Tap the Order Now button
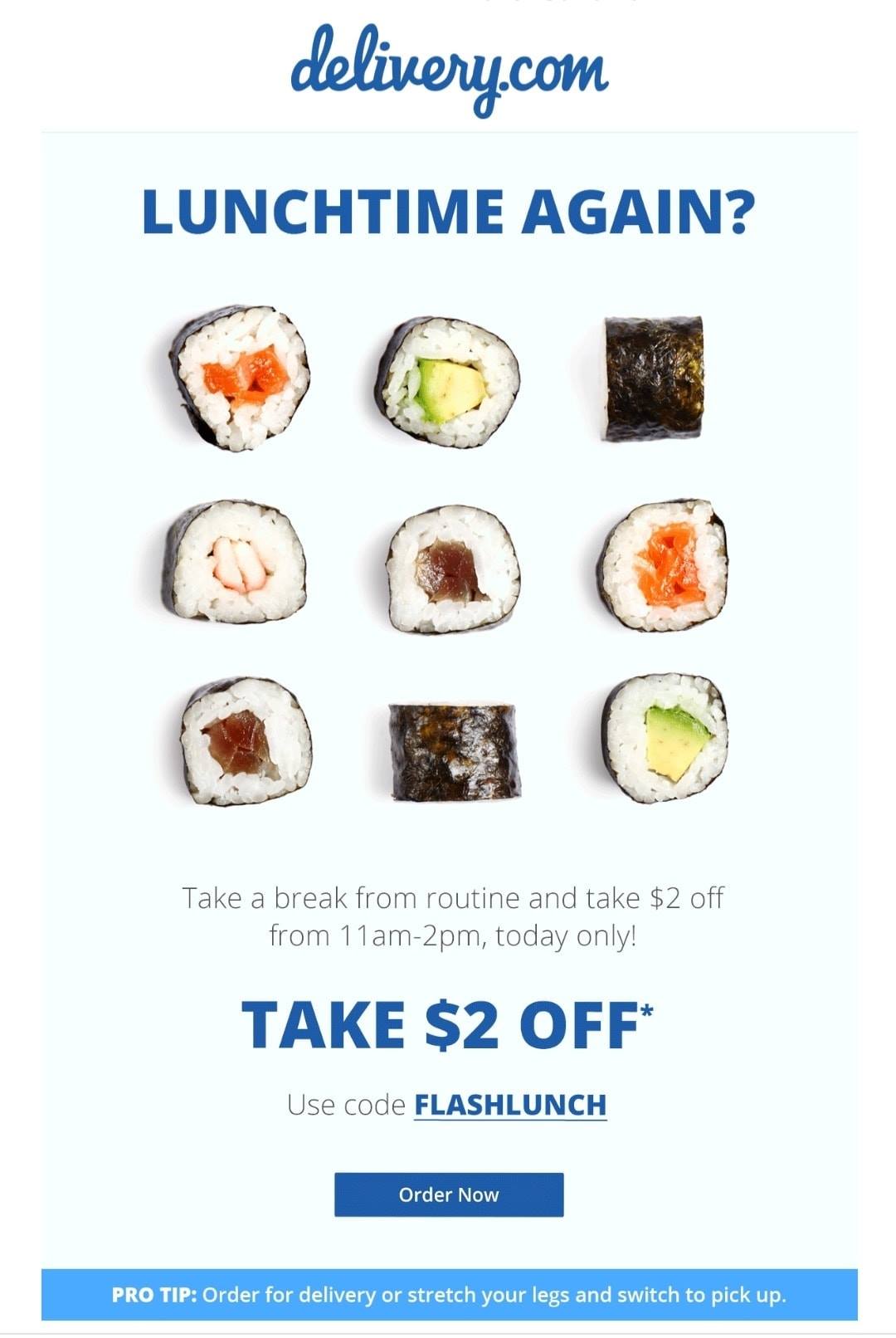This screenshot has height=1338, width=896. (449, 1194)
